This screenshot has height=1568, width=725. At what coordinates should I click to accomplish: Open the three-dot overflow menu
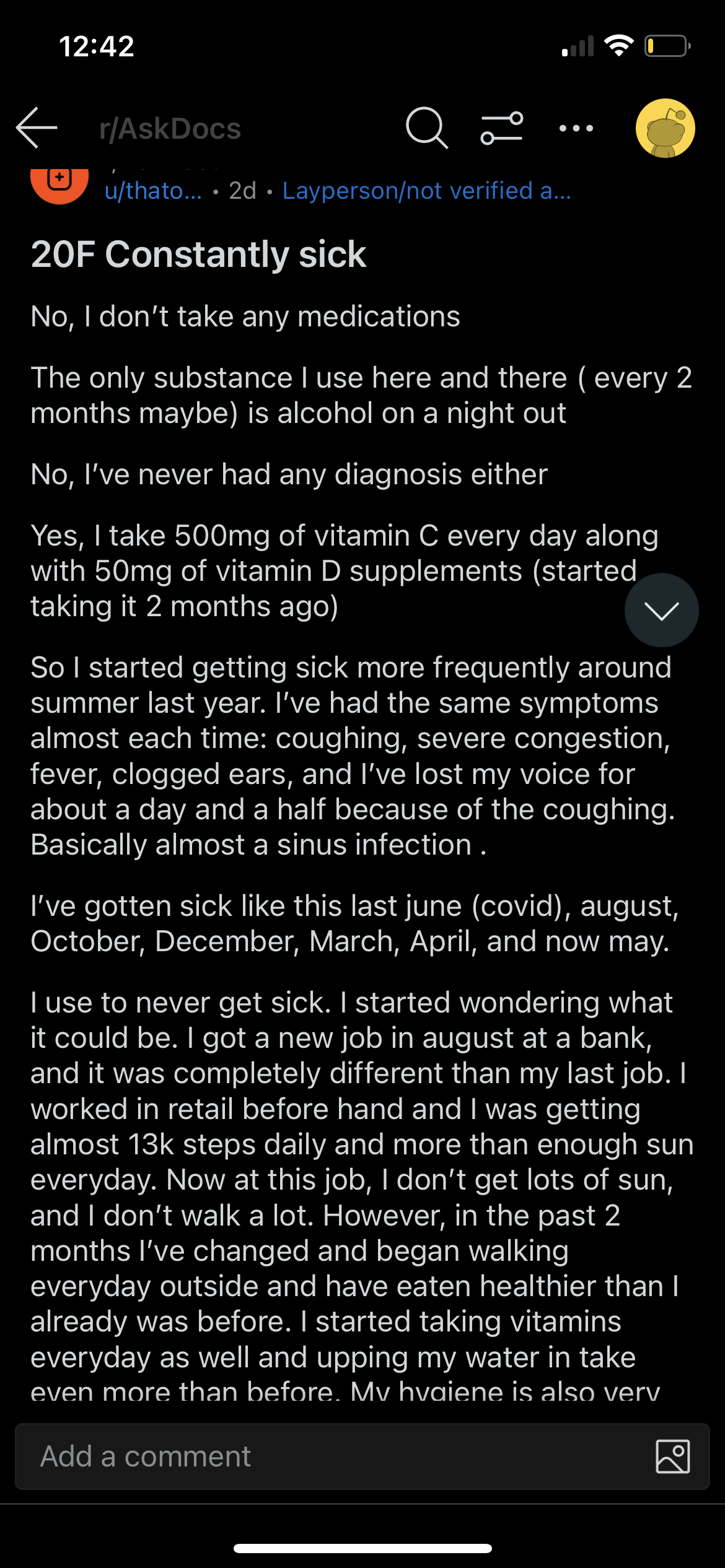[x=576, y=128]
